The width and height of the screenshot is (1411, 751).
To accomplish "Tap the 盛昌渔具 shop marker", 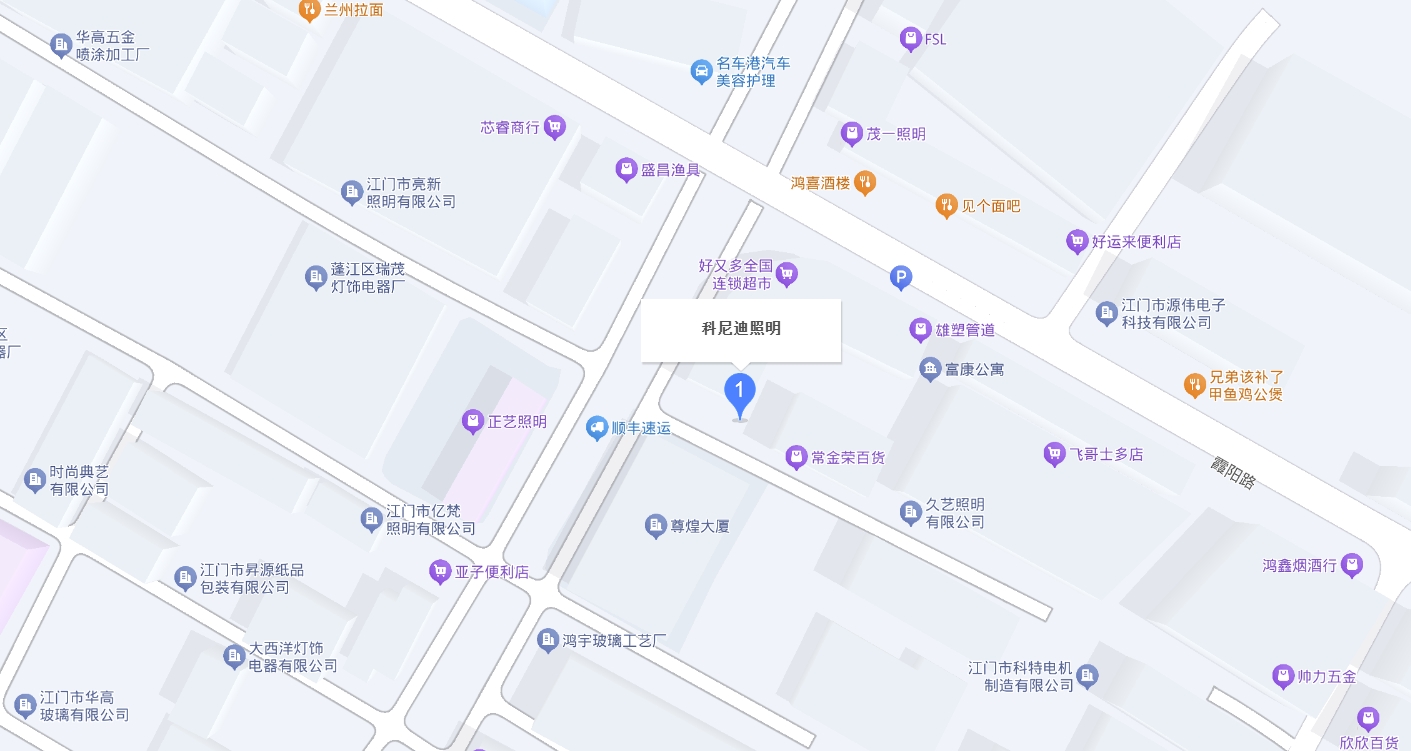I will pyautogui.click(x=626, y=170).
